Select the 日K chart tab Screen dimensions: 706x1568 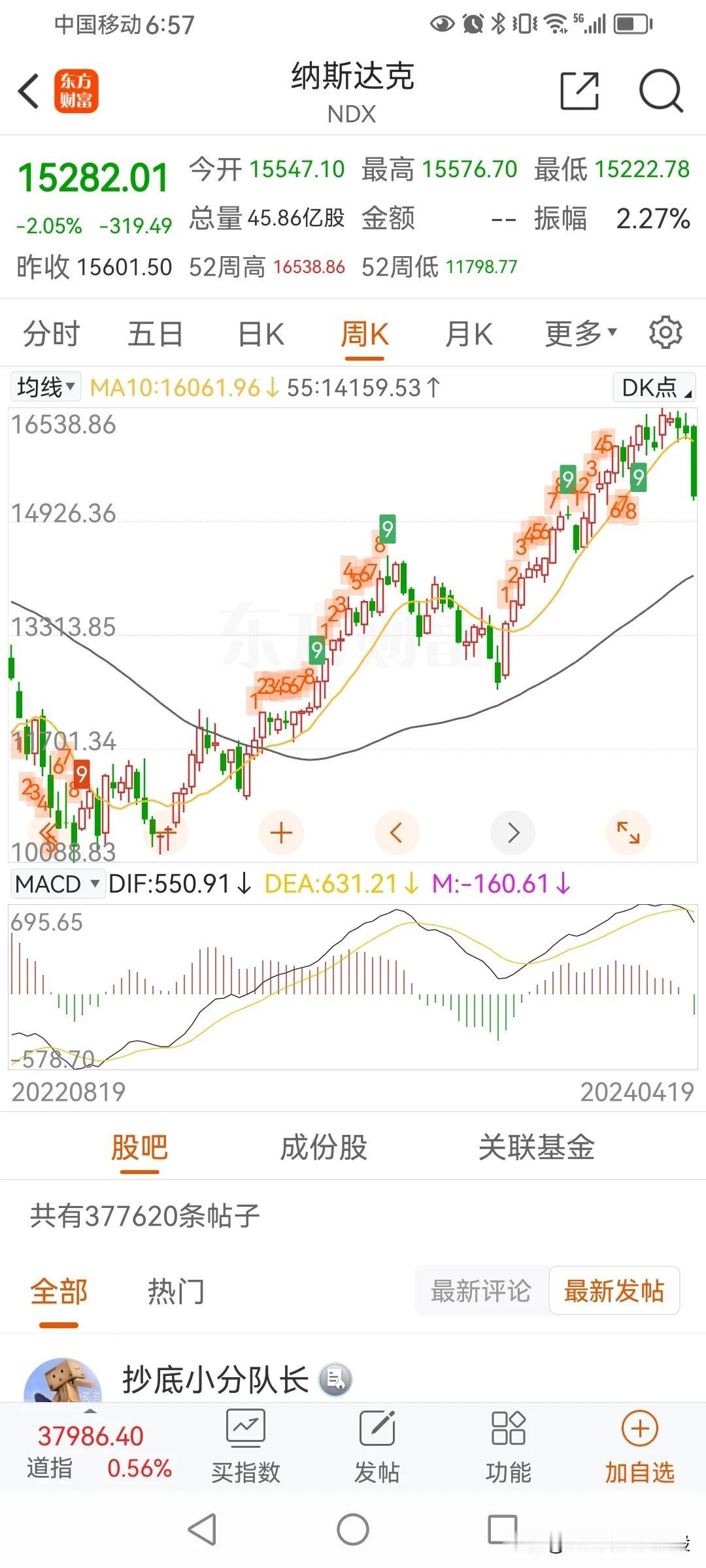coord(260,335)
